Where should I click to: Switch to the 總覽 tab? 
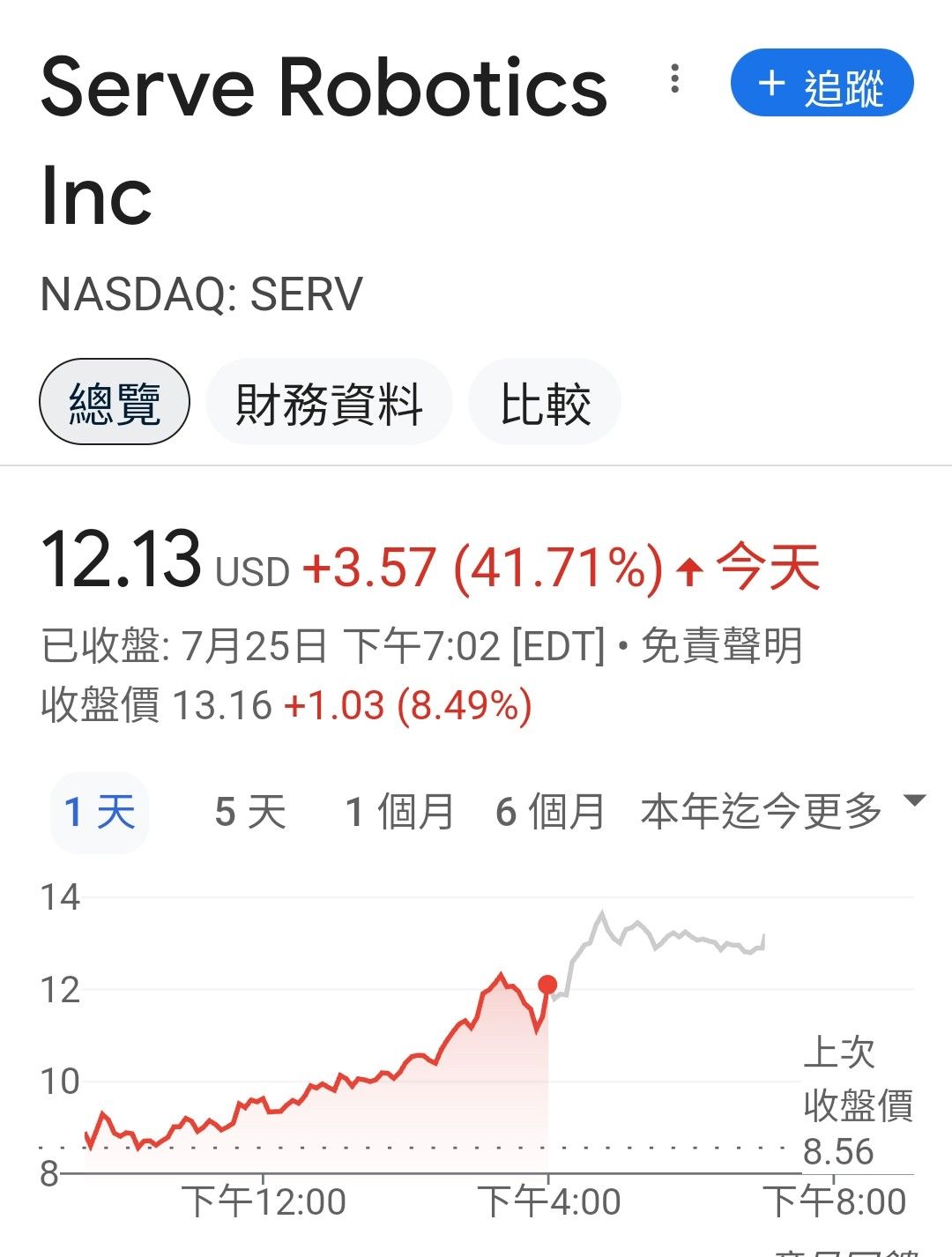pyautogui.click(x=115, y=403)
